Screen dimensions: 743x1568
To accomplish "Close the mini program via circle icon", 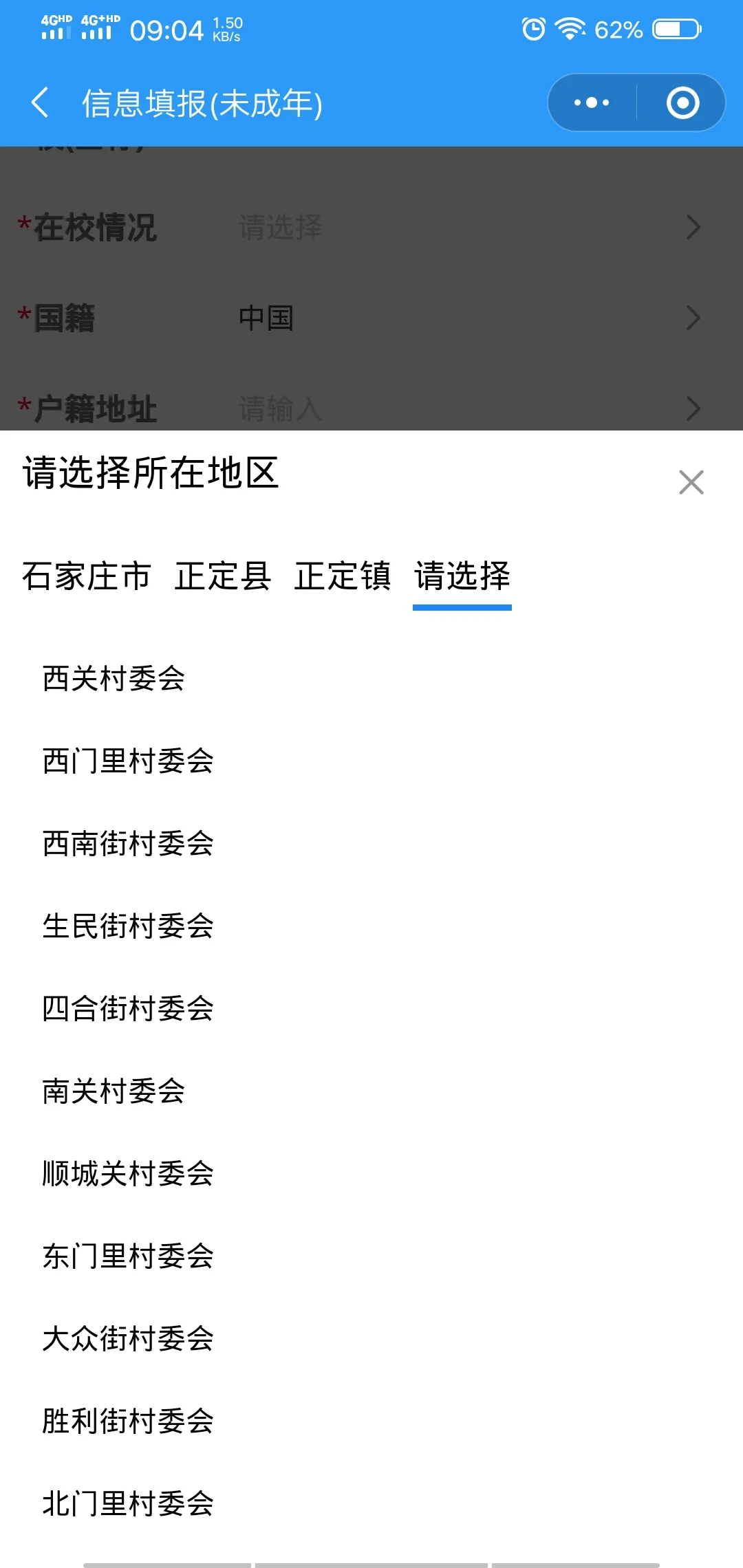I will (682, 103).
